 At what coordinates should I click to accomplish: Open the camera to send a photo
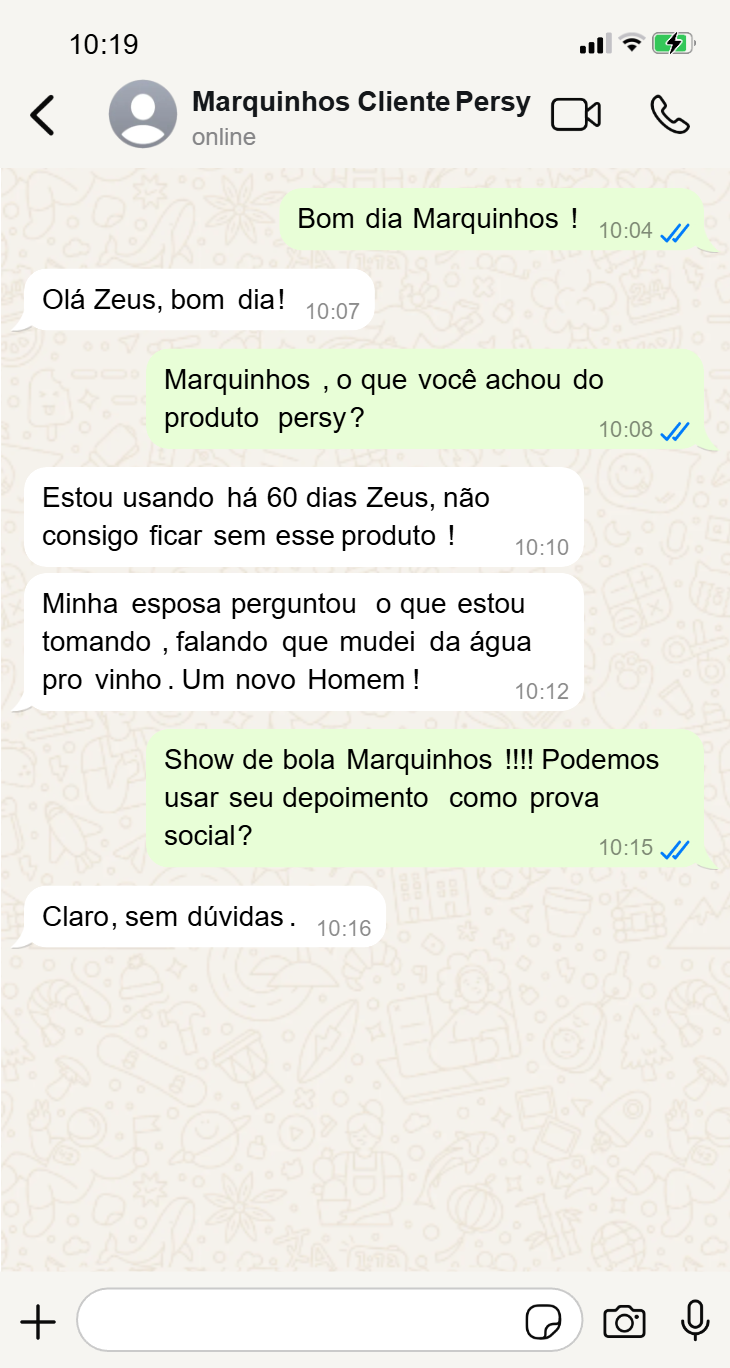click(624, 1320)
